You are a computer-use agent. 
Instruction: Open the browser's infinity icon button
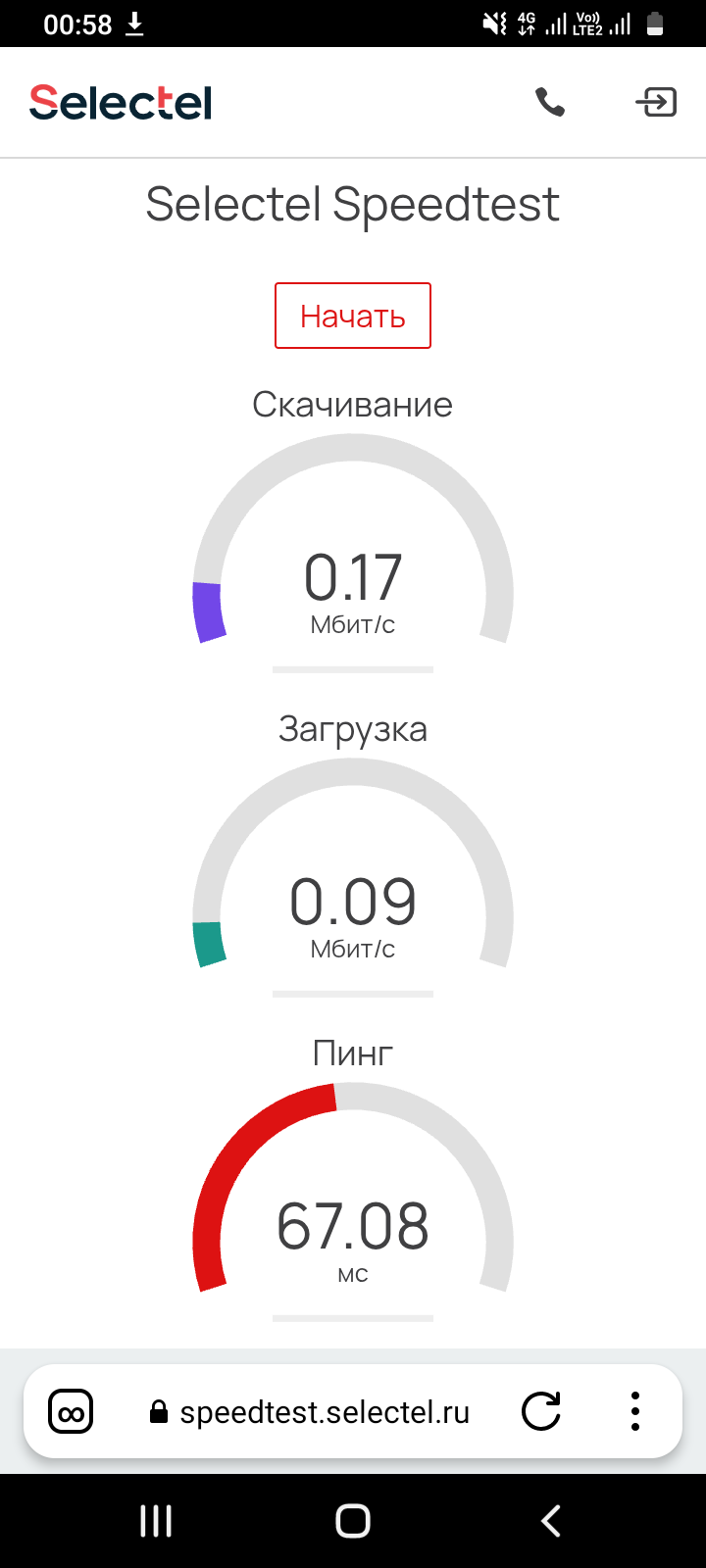coord(71,1412)
